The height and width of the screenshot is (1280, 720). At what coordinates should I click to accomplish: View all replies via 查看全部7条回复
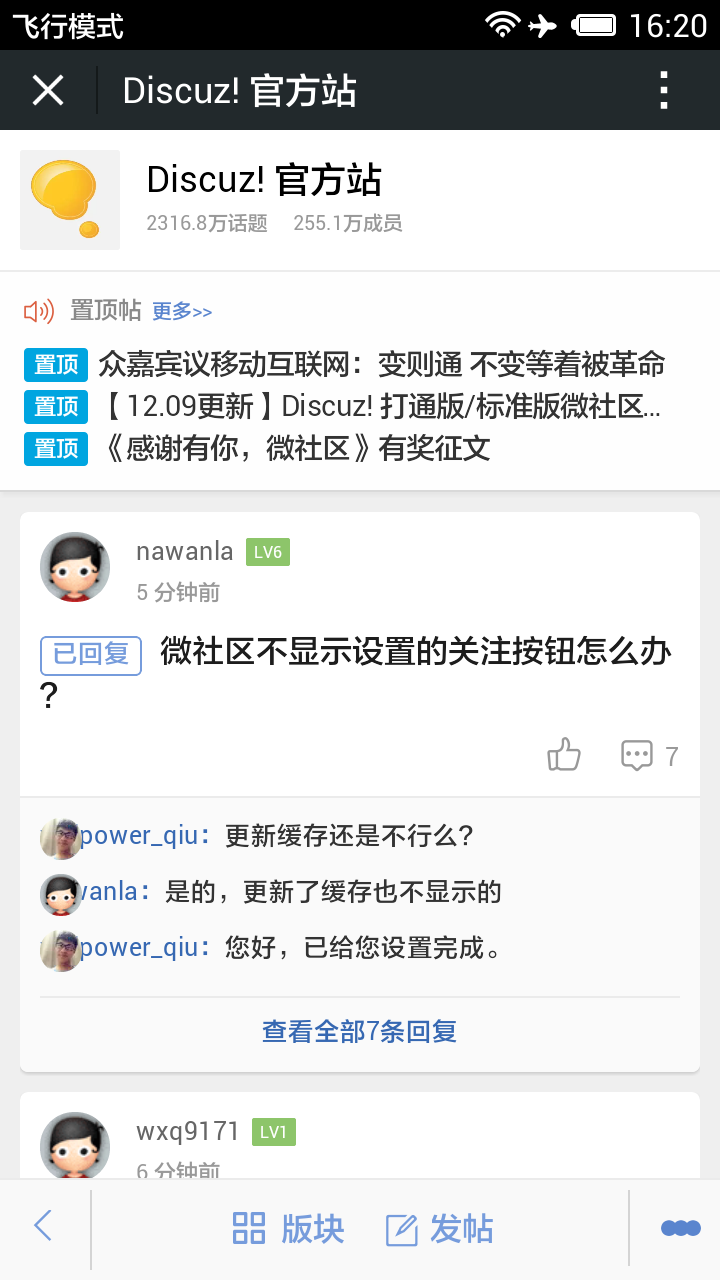click(359, 1031)
